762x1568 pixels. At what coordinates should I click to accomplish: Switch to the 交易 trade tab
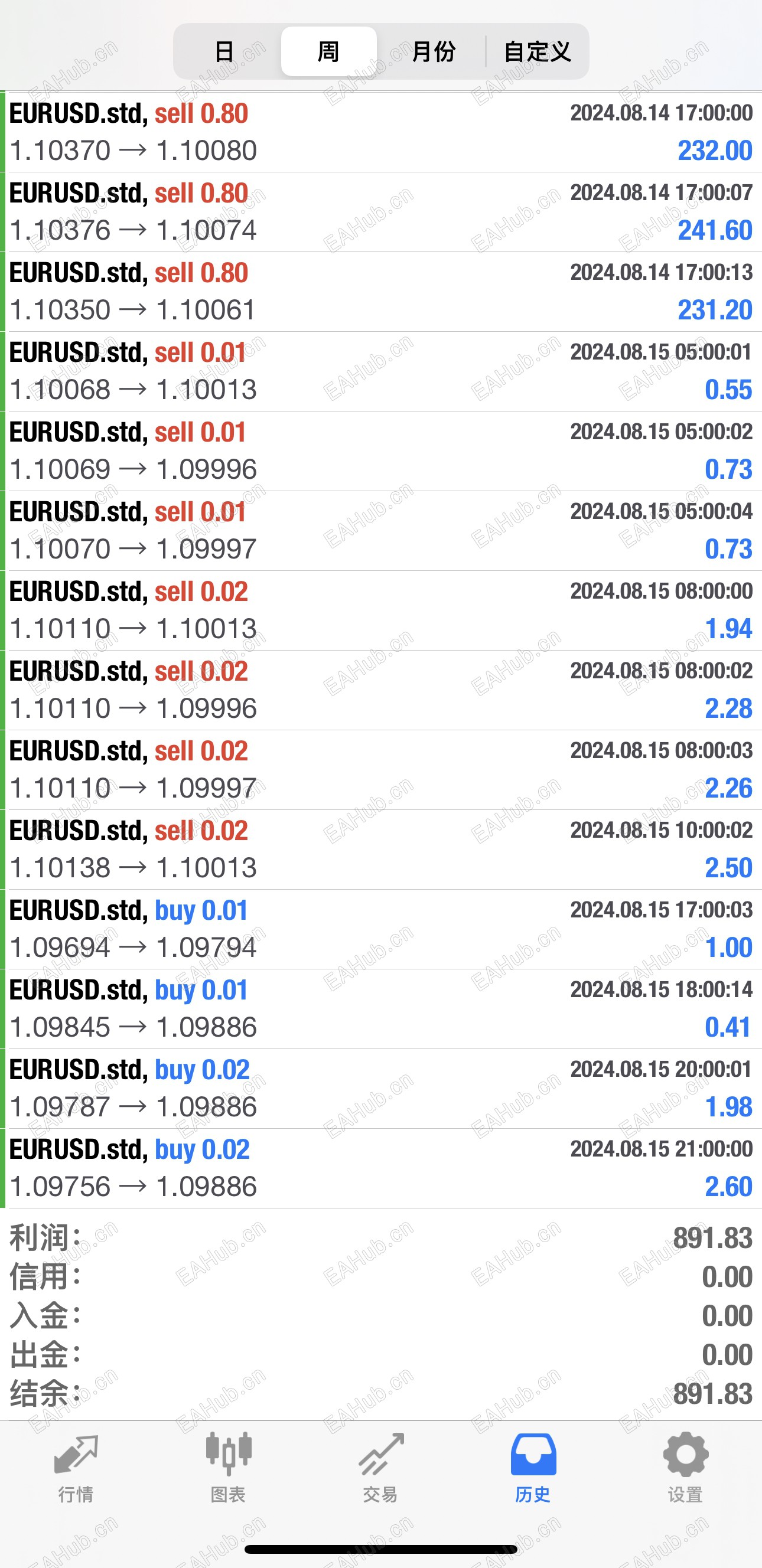pyautogui.click(x=380, y=1468)
